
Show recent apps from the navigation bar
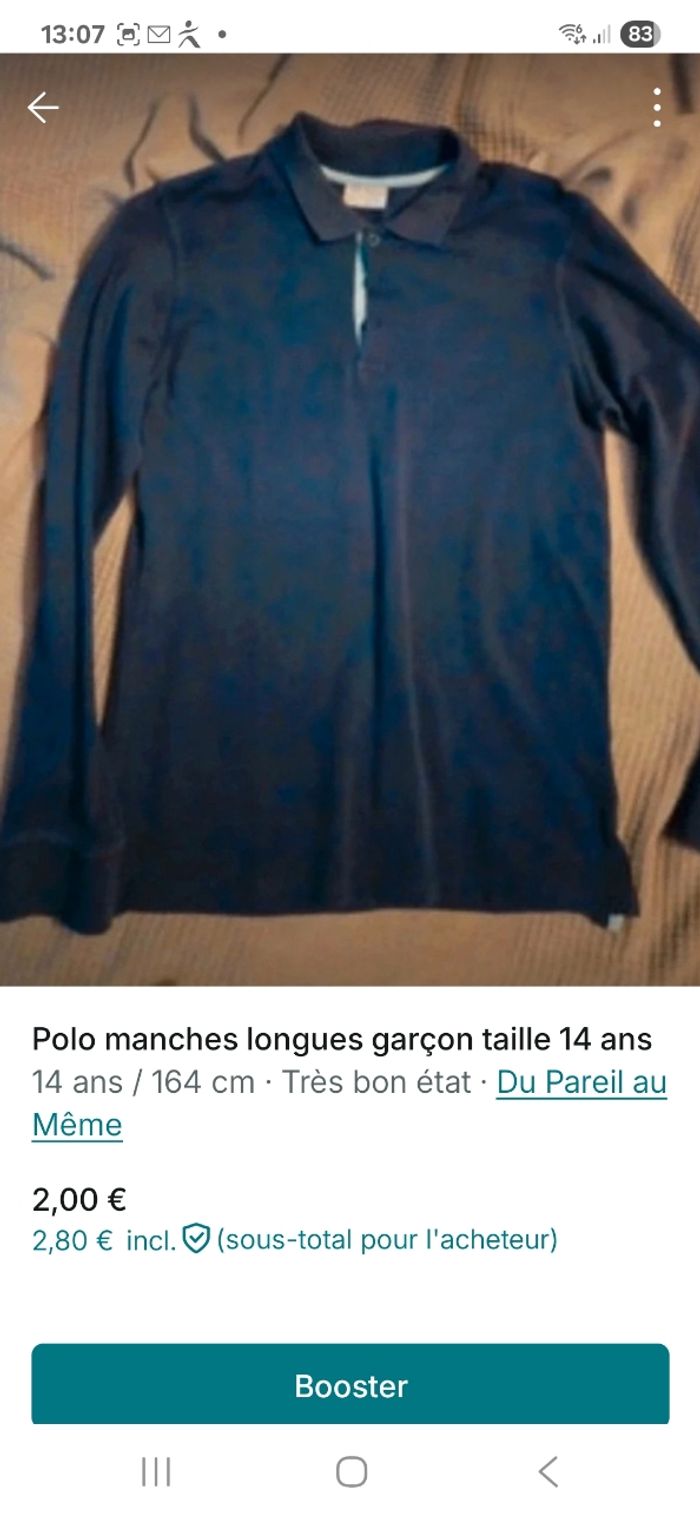pos(156,1472)
